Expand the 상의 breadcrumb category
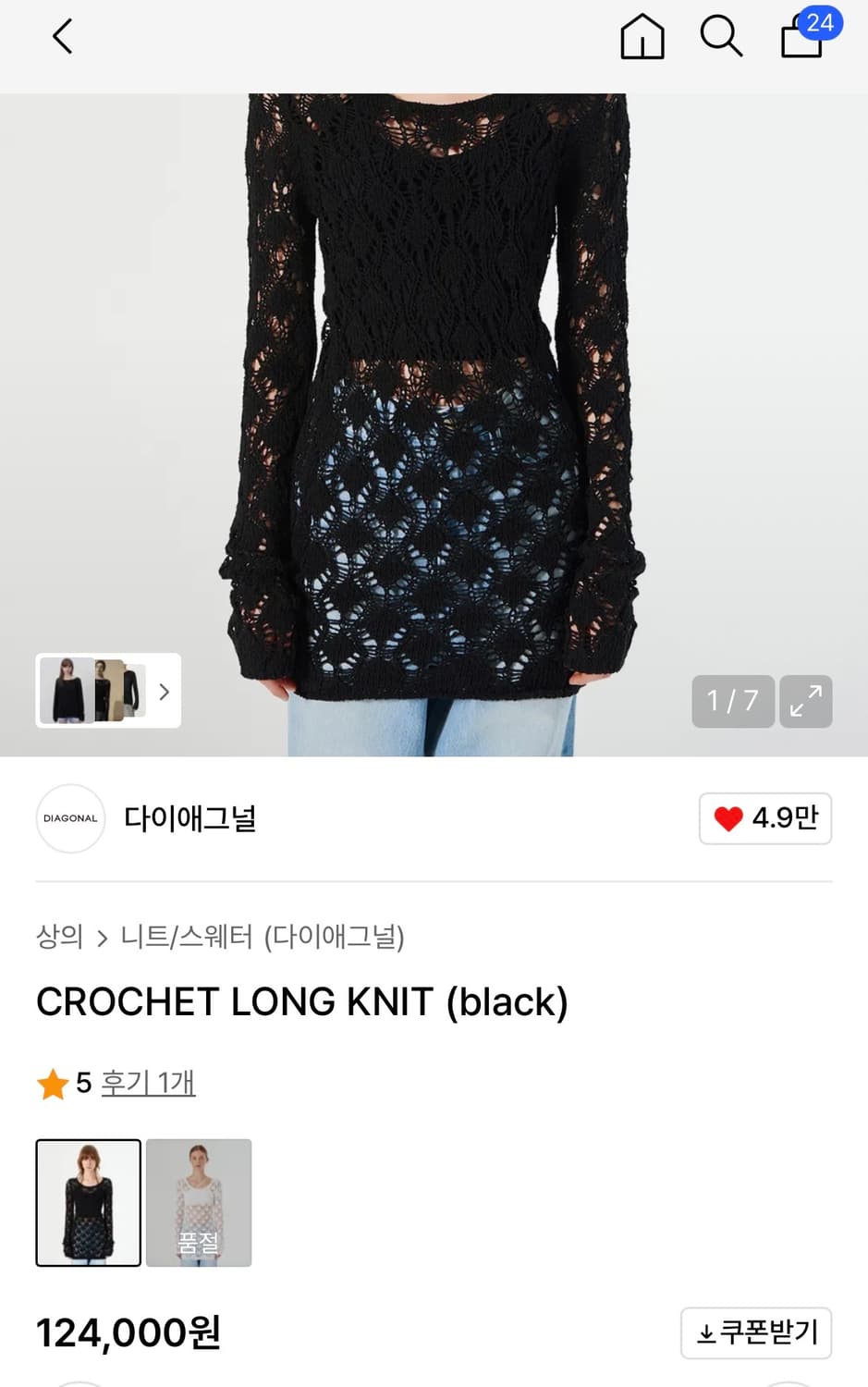The image size is (868, 1387). 58,937
